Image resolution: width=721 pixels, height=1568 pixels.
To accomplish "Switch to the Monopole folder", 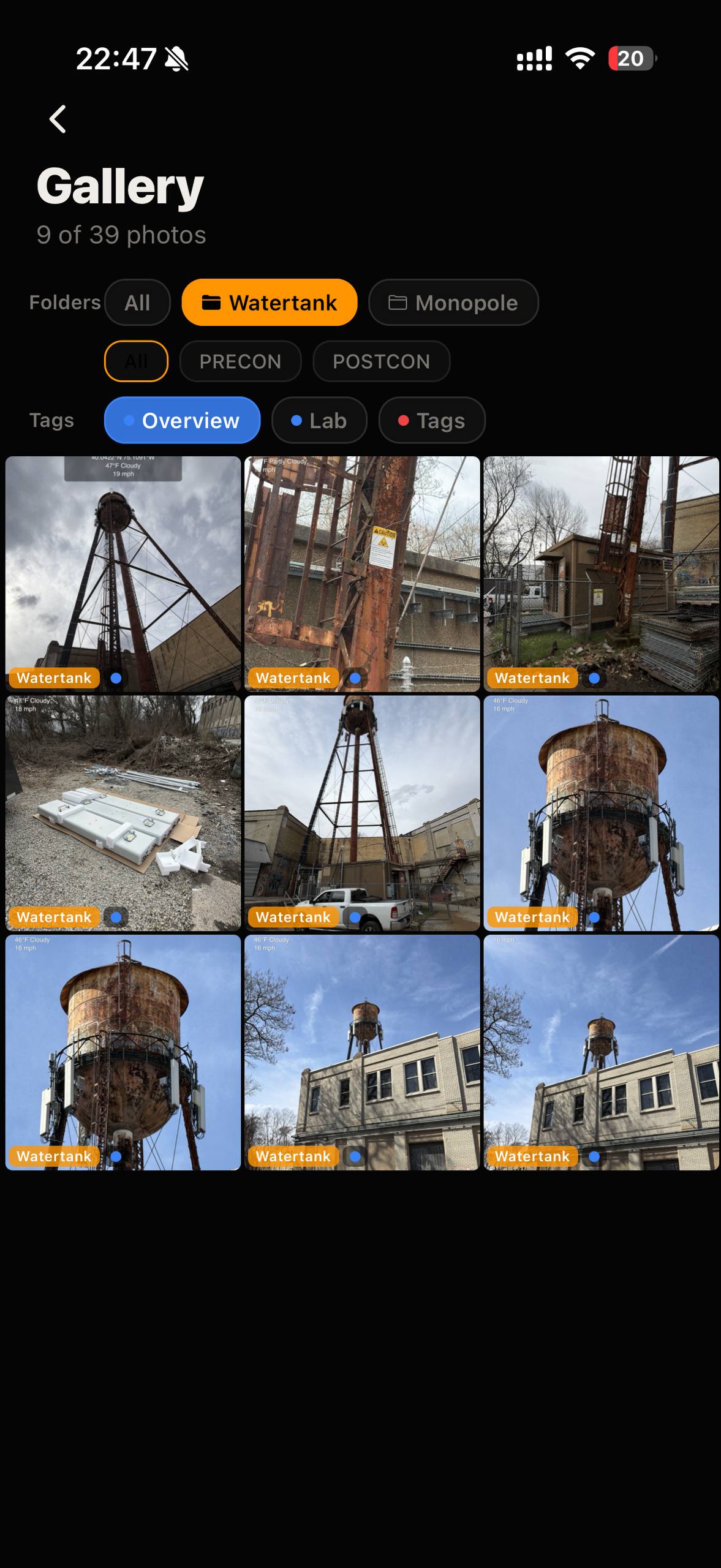I will [453, 303].
